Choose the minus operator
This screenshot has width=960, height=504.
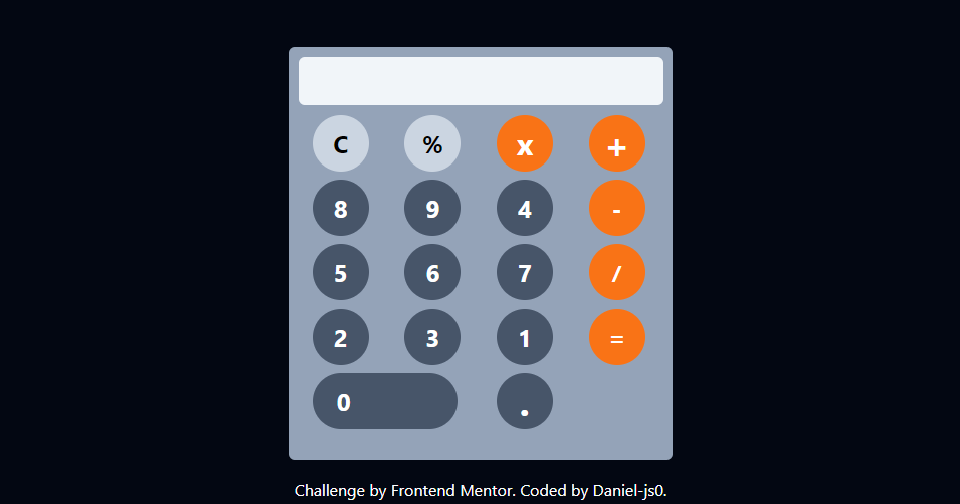click(x=617, y=208)
